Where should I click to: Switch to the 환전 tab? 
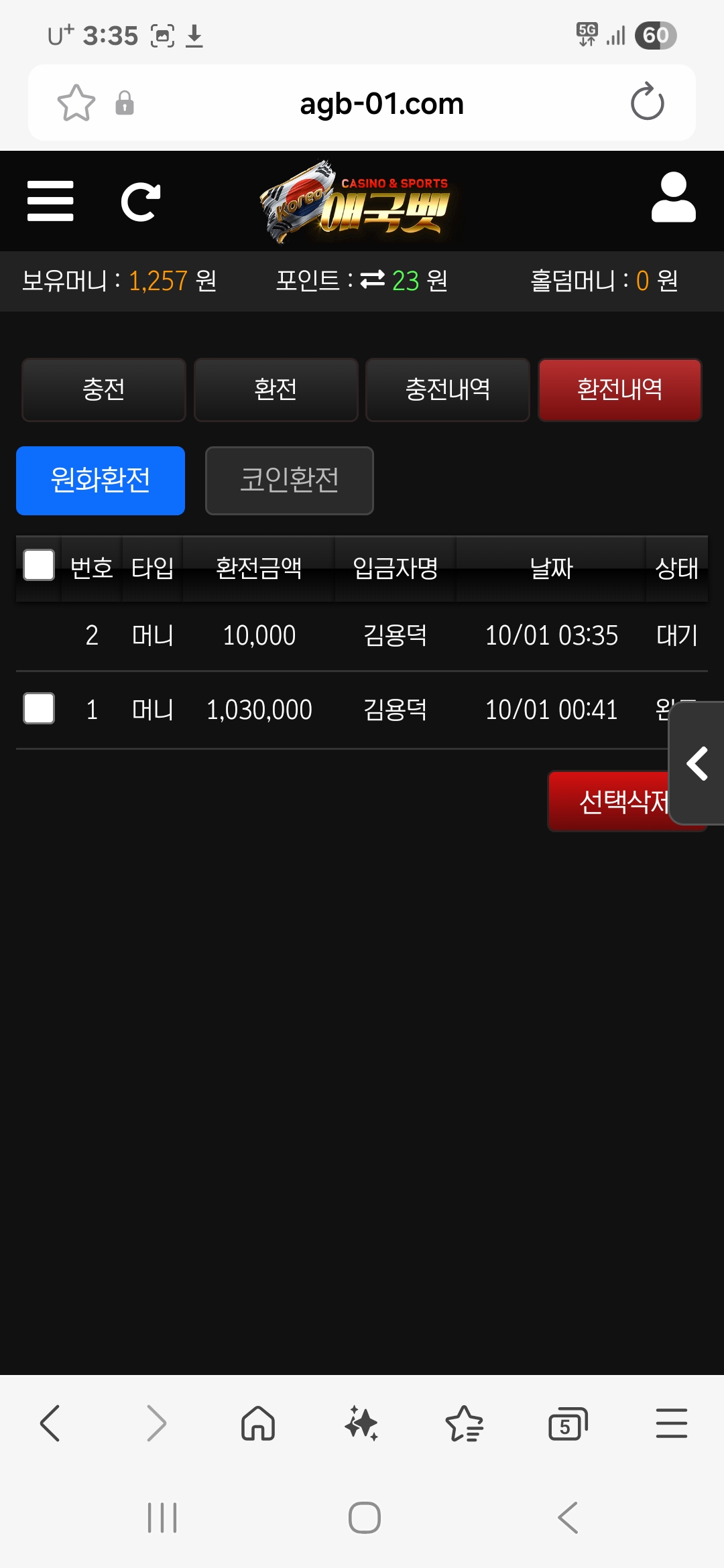click(x=276, y=390)
